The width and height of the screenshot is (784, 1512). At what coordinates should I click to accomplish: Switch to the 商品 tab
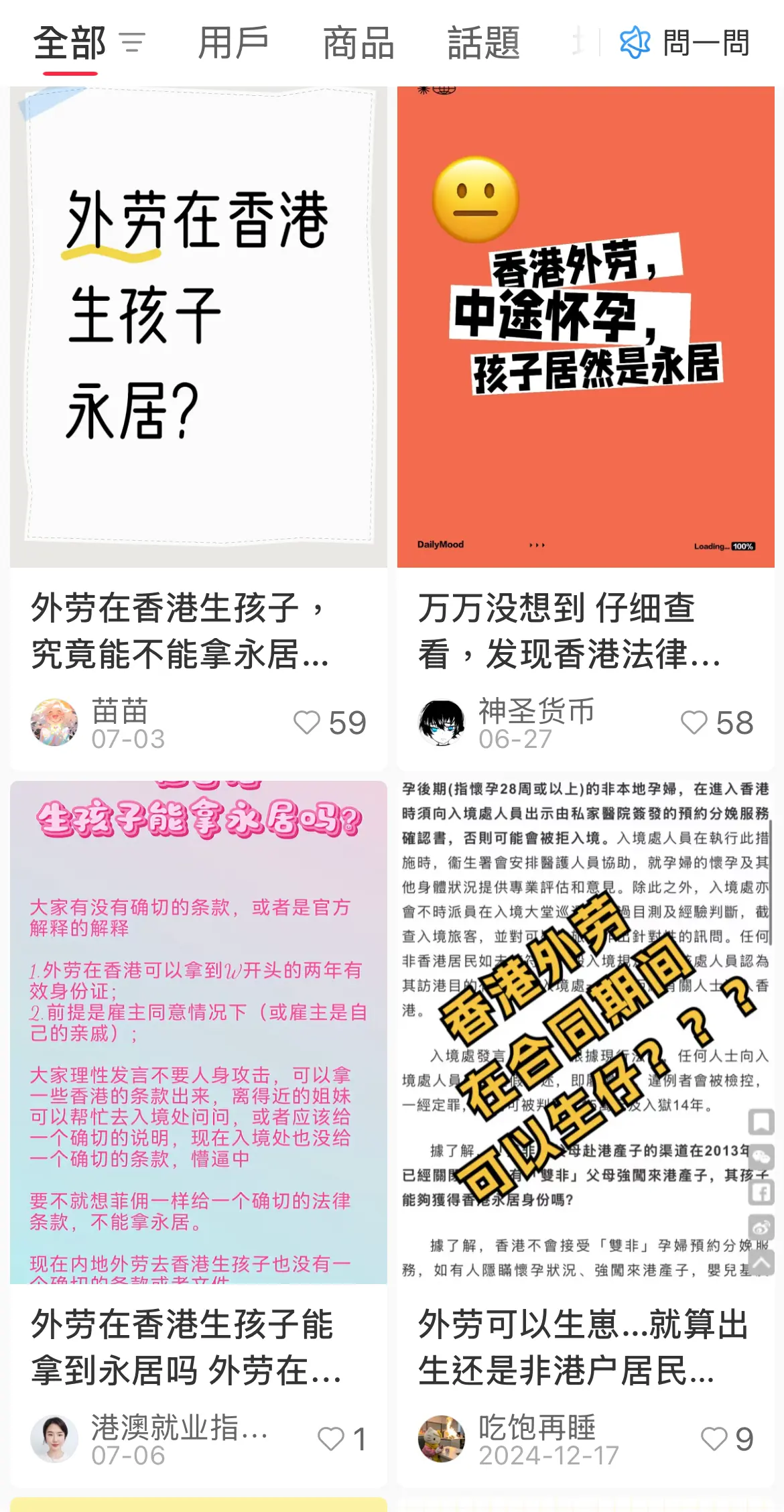coord(358,44)
